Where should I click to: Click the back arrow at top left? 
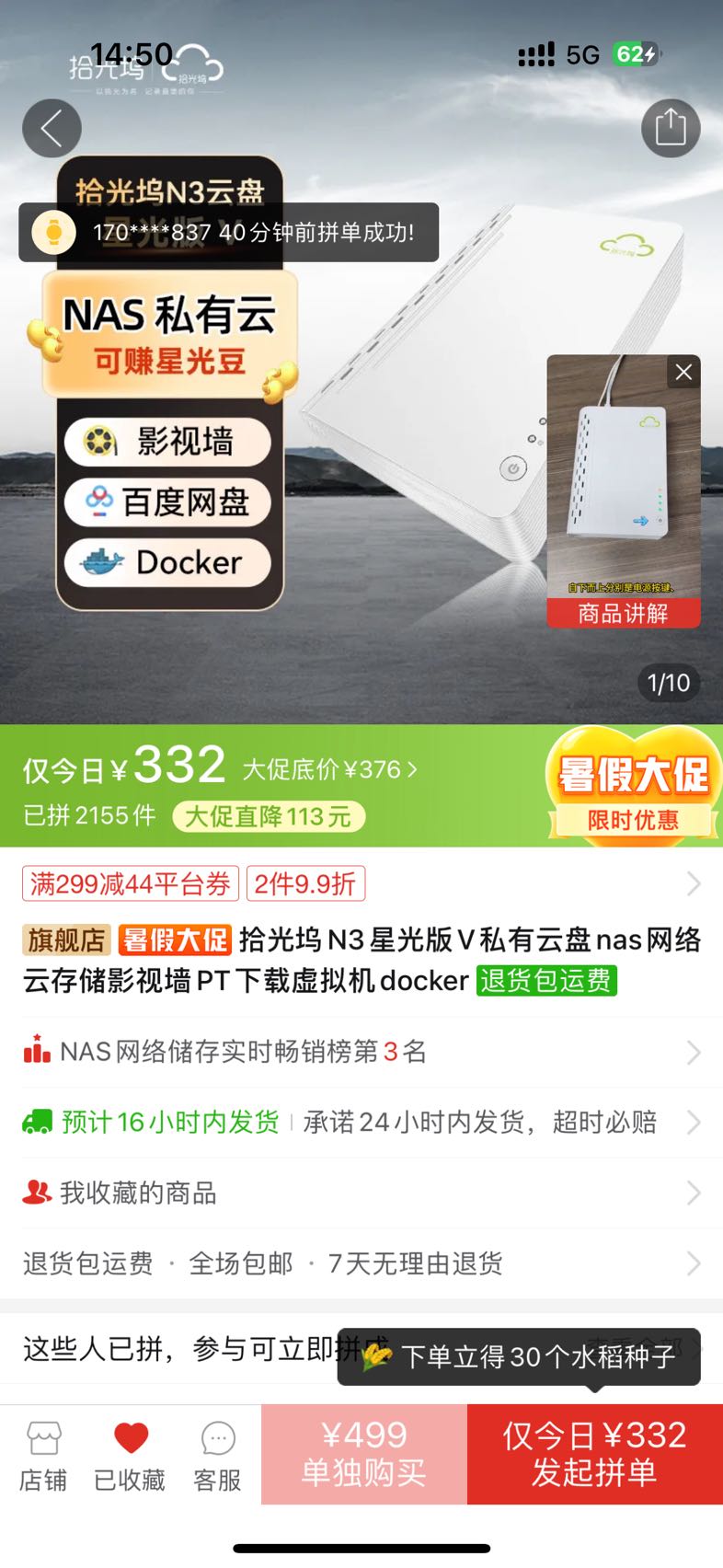point(52,128)
